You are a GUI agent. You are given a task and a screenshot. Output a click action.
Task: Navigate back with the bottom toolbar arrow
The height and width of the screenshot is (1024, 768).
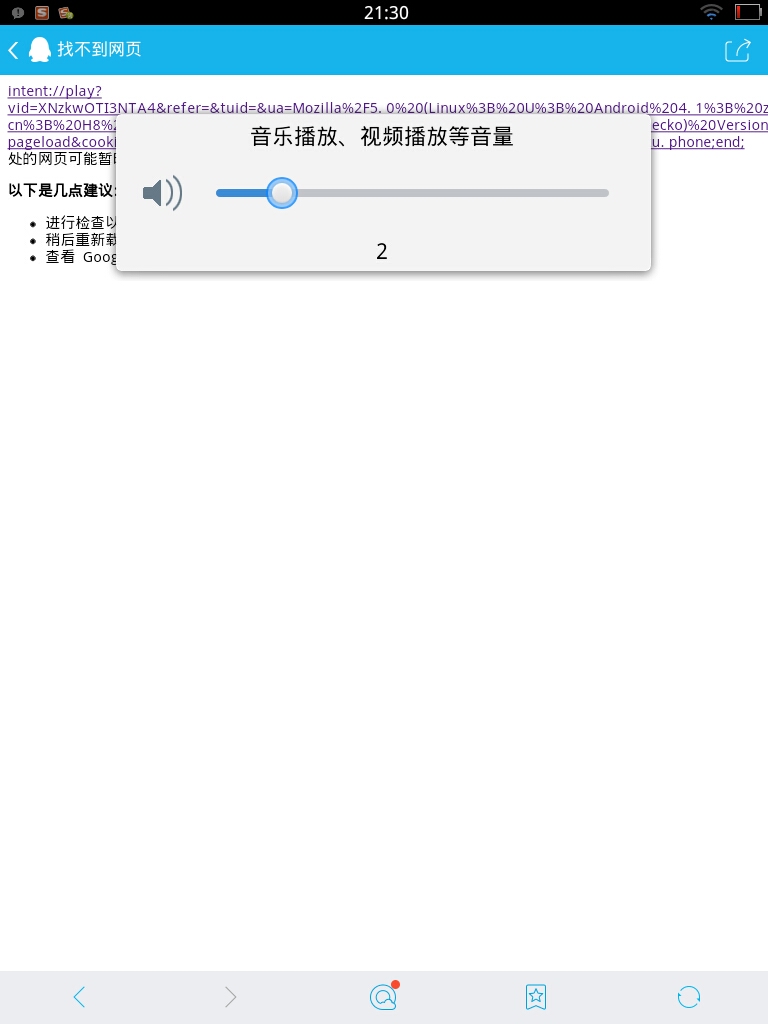pos(79,996)
